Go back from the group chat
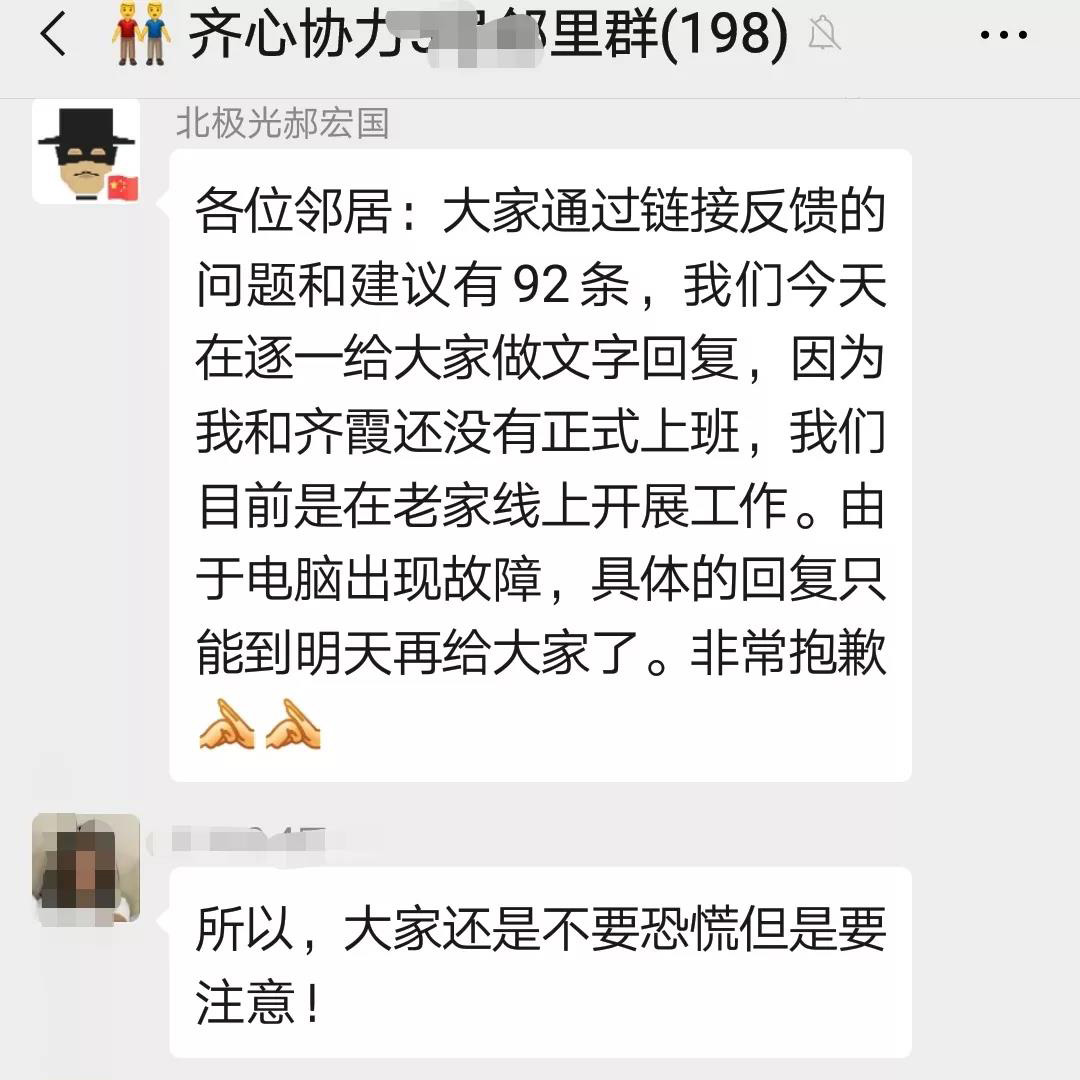1080x1080 pixels. [x=54, y=36]
